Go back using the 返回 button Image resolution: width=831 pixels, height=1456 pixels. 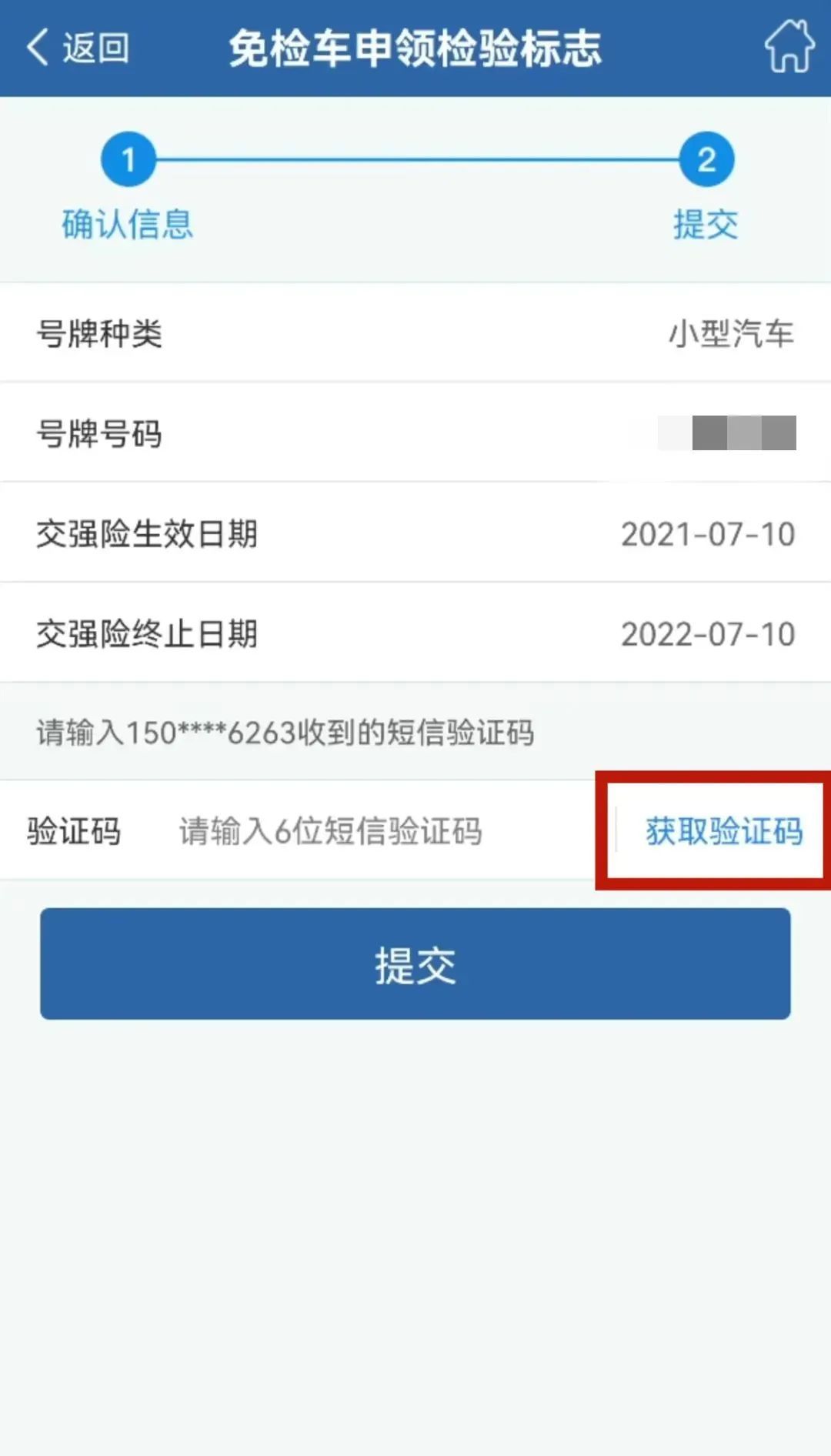click(78, 48)
